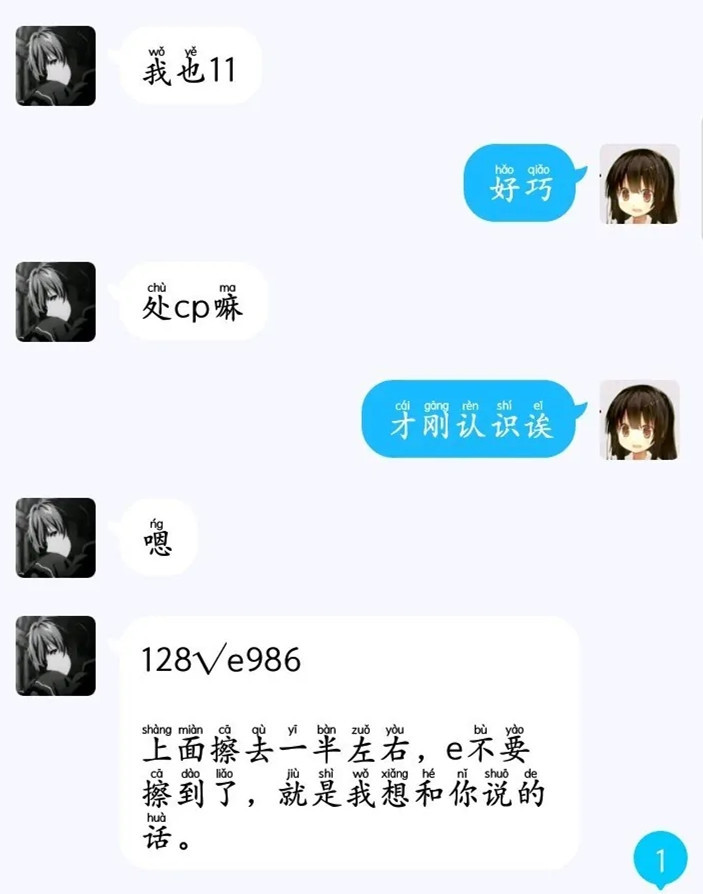This screenshot has width=703, height=894.
Task: View profile from avatar beside the 才刚认识诶 message
Action: tap(639, 420)
